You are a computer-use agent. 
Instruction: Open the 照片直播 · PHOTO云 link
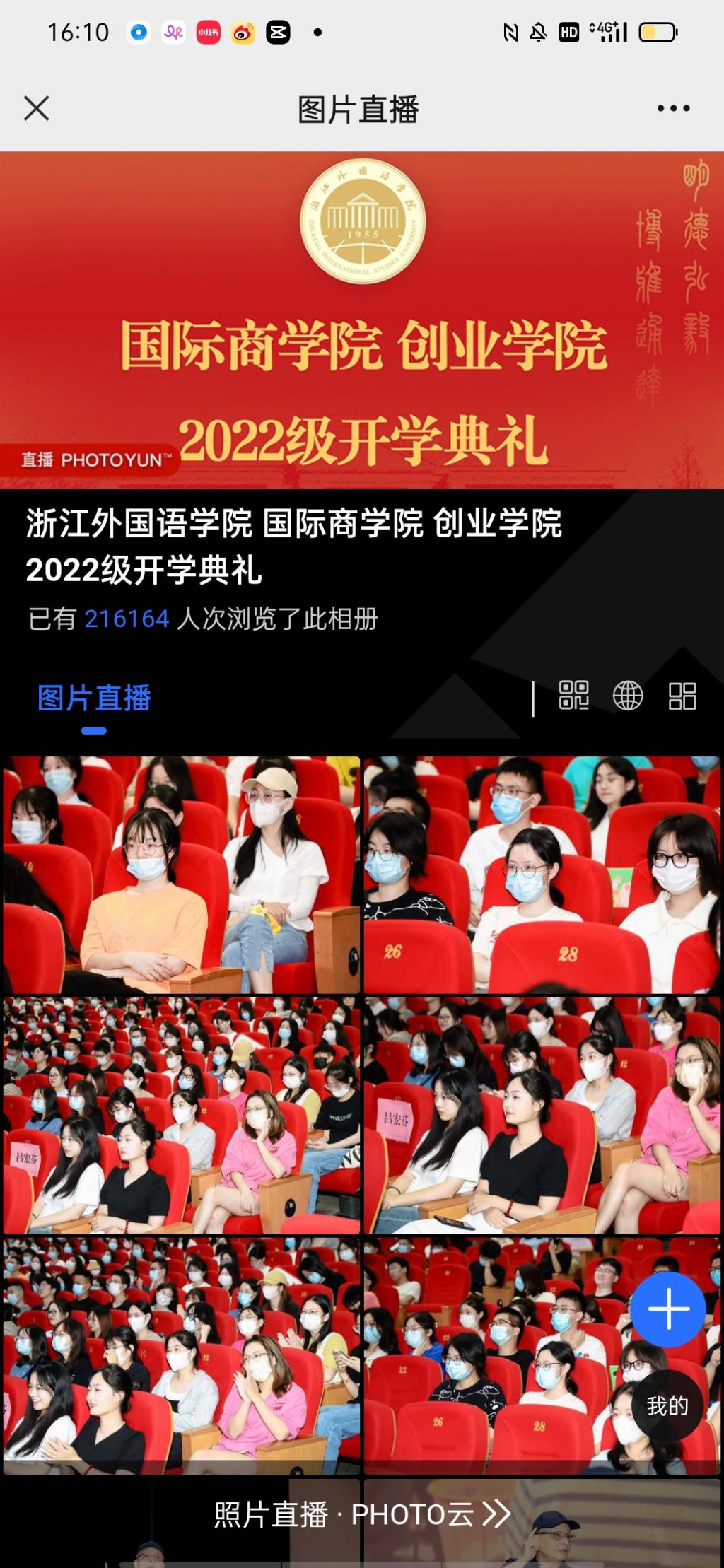pos(361,1515)
